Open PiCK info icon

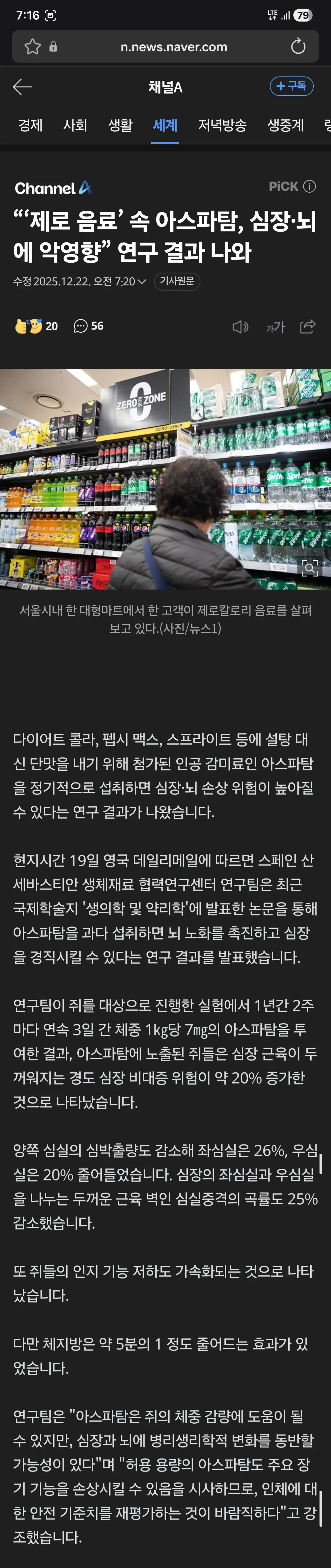[x=310, y=186]
